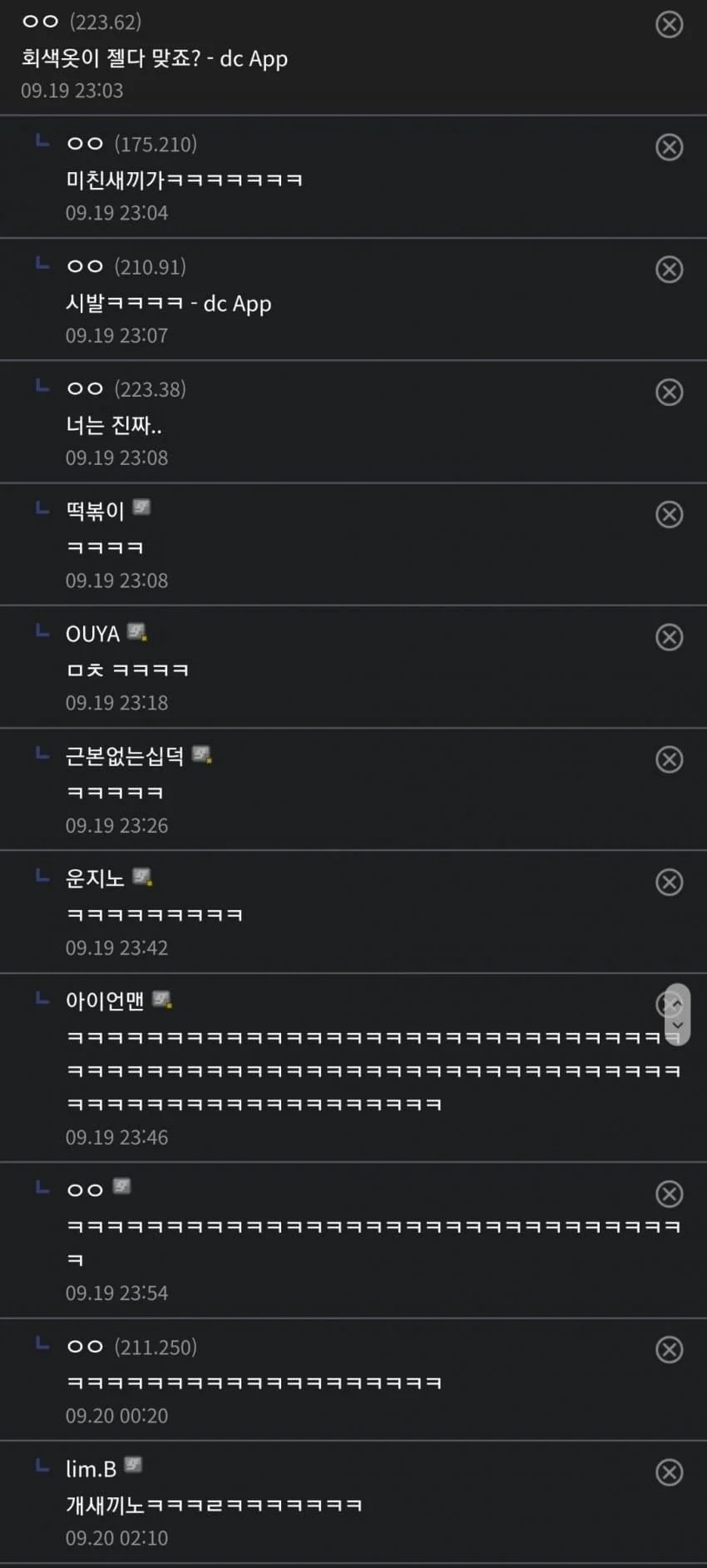Select the gallog badge beside 운지노

click(141, 878)
